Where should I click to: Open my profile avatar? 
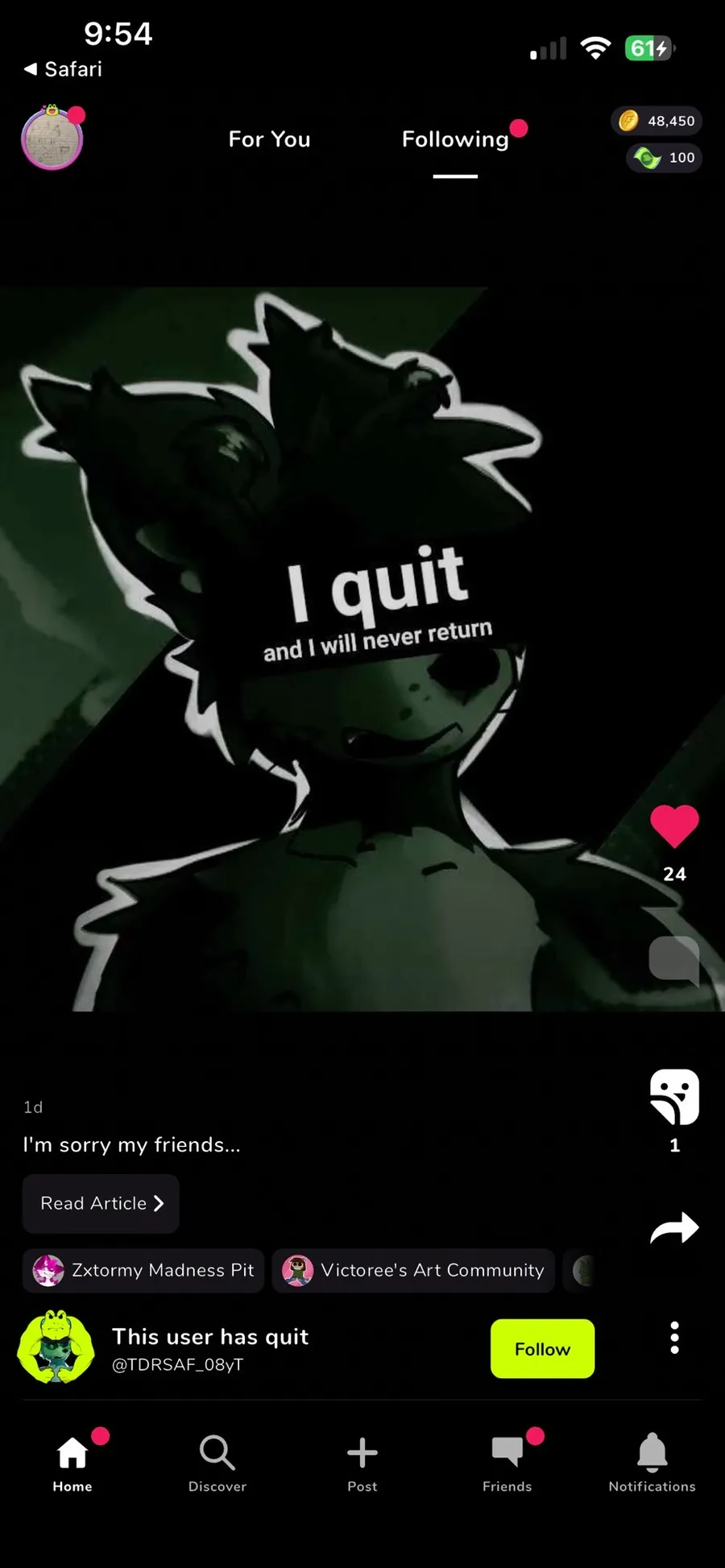point(52,139)
